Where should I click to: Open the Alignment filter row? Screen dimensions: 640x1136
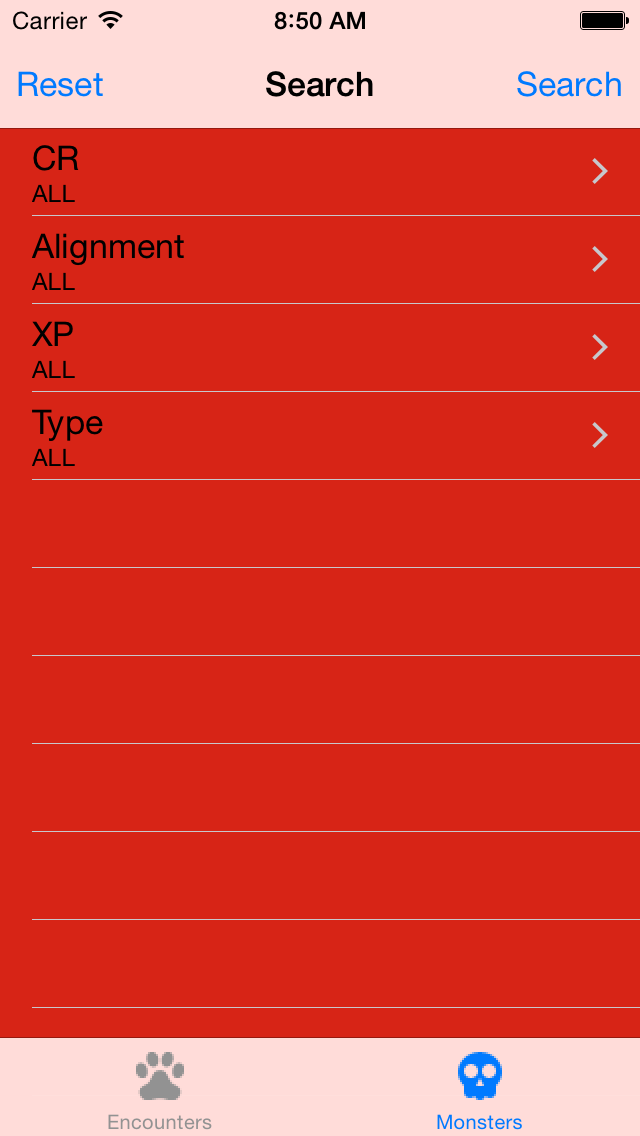tap(320, 260)
